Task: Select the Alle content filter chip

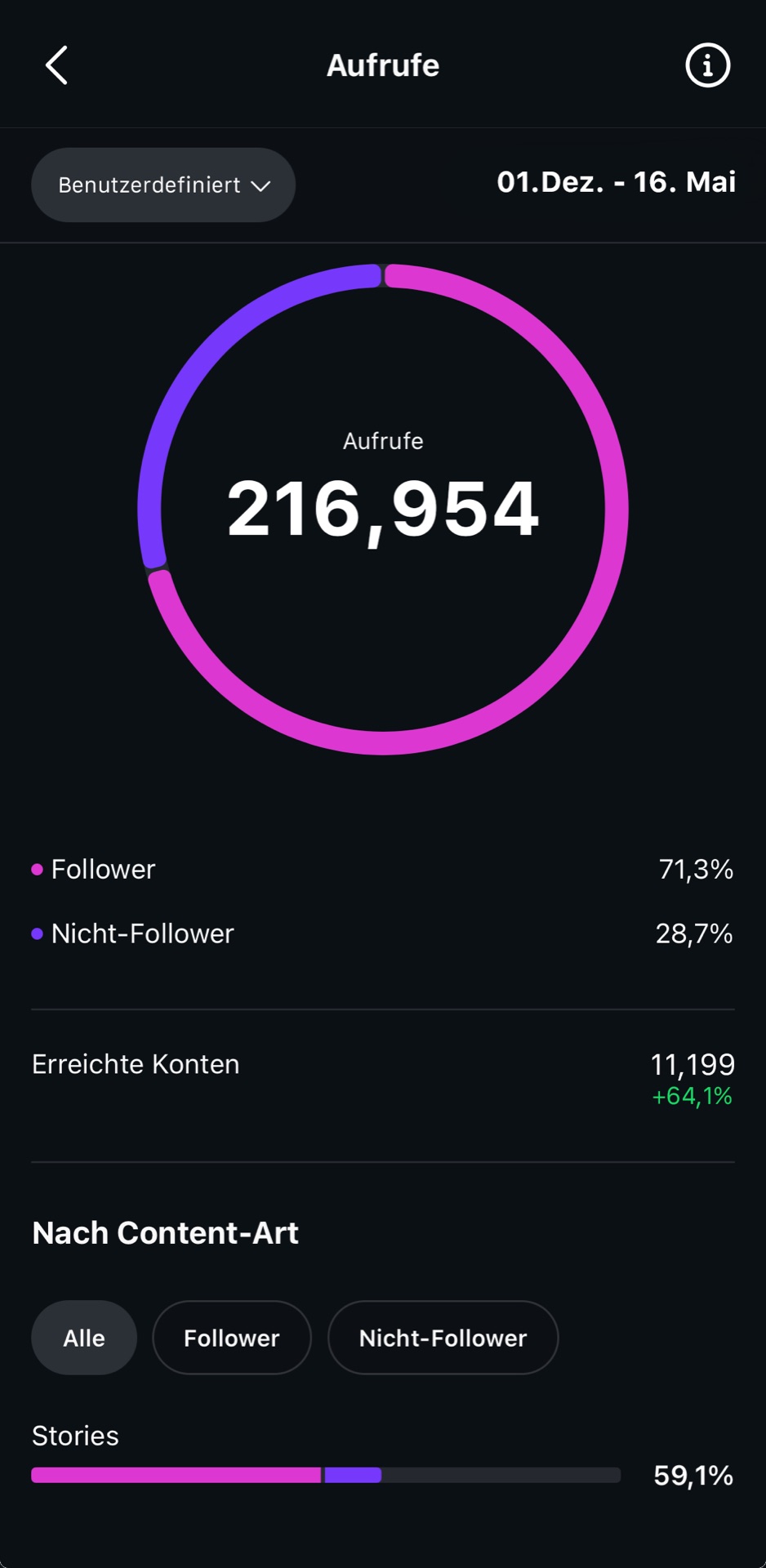Action: tap(84, 1338)
